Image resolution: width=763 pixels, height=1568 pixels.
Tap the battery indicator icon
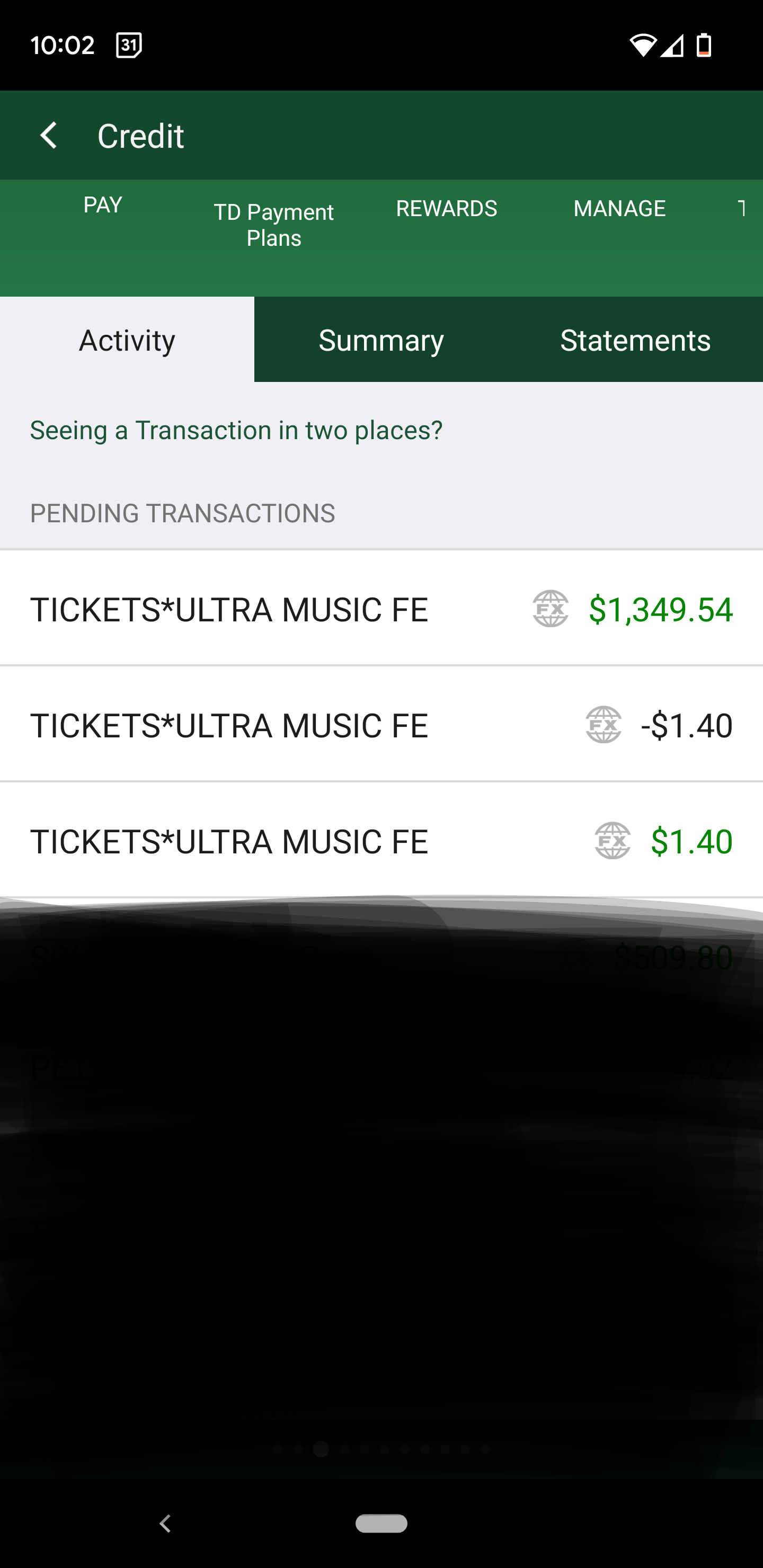click(x=703, y=45)
